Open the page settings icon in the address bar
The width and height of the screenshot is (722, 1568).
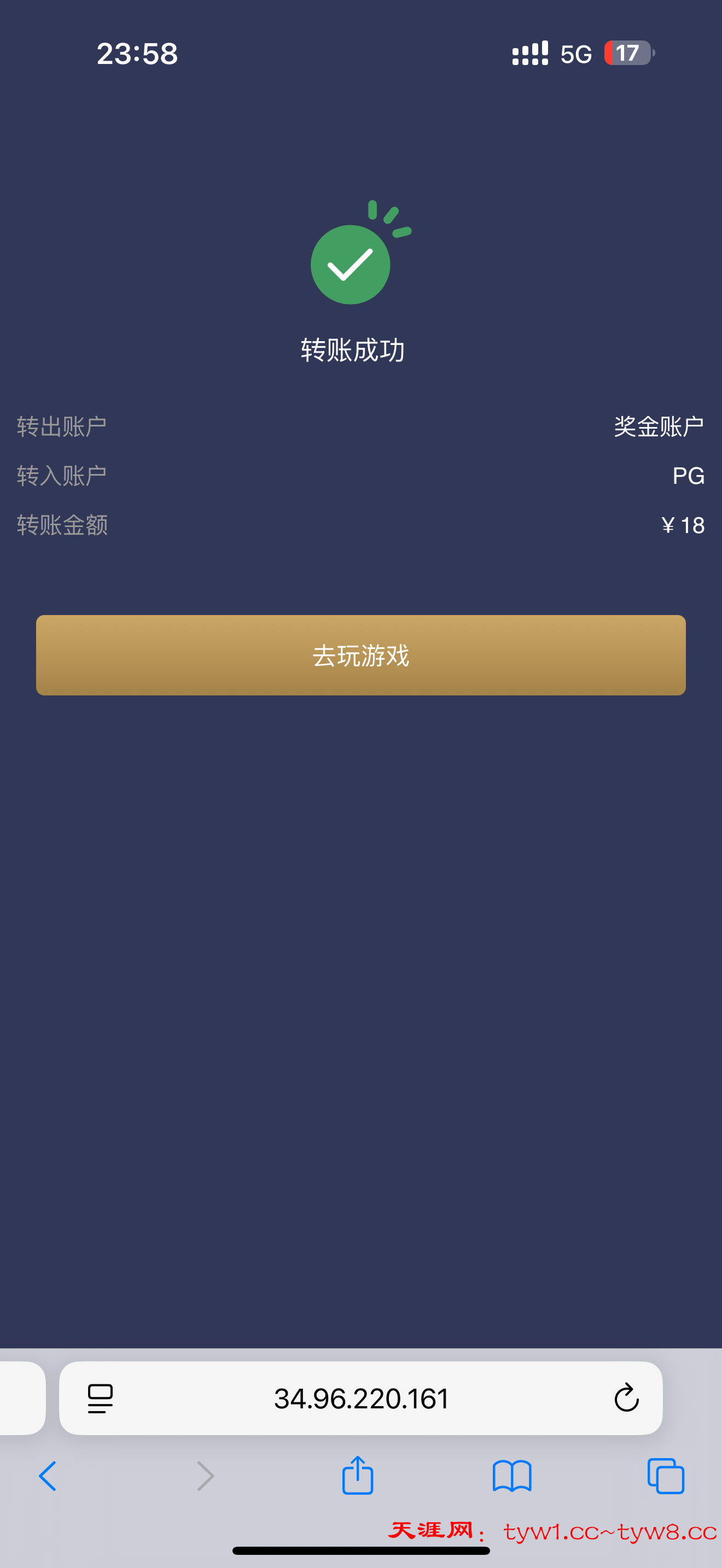tap(100, 1398)
